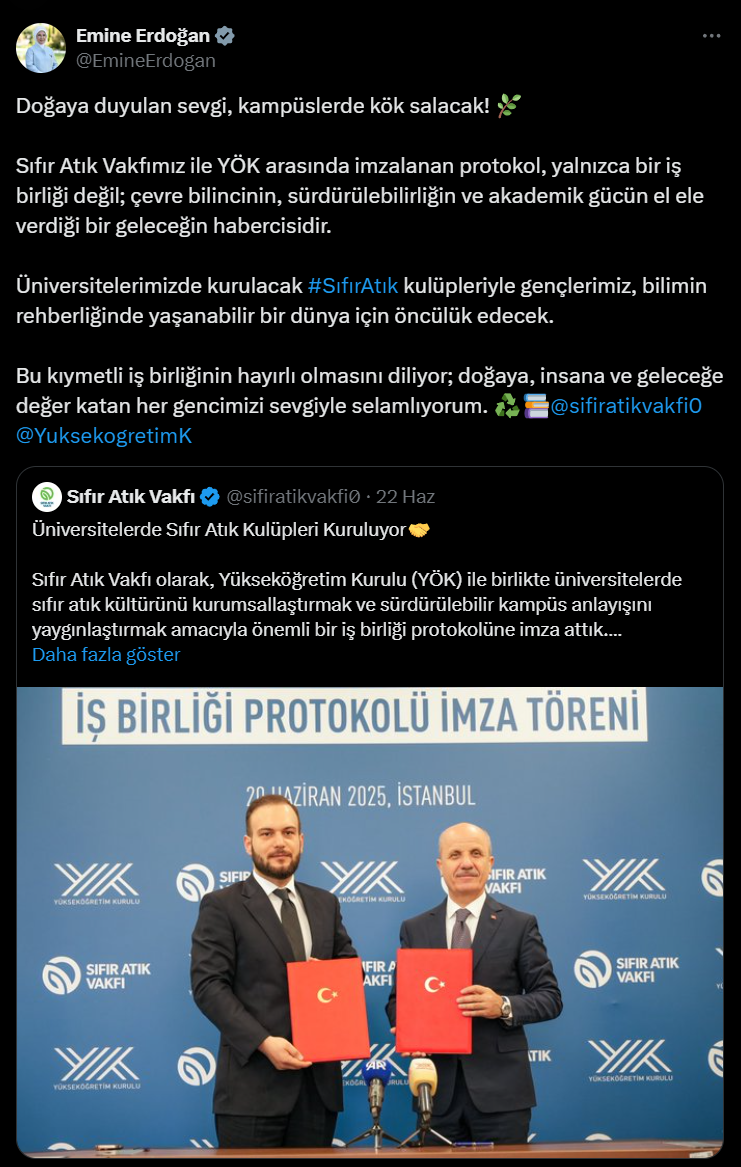Open the #SıfırAtık hashtag

pos(353,286)
